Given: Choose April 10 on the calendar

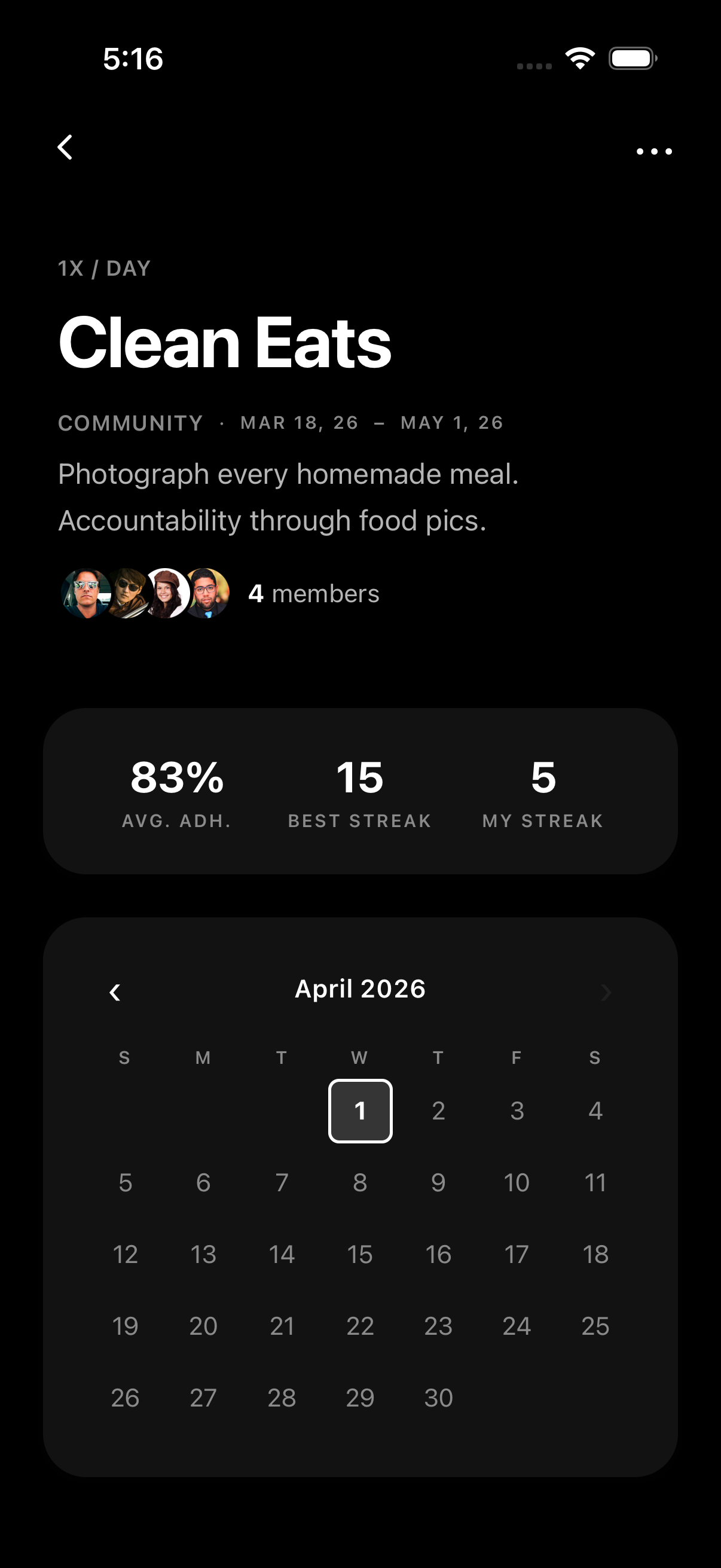Looking at the screenshot, I should point(517,1183).
